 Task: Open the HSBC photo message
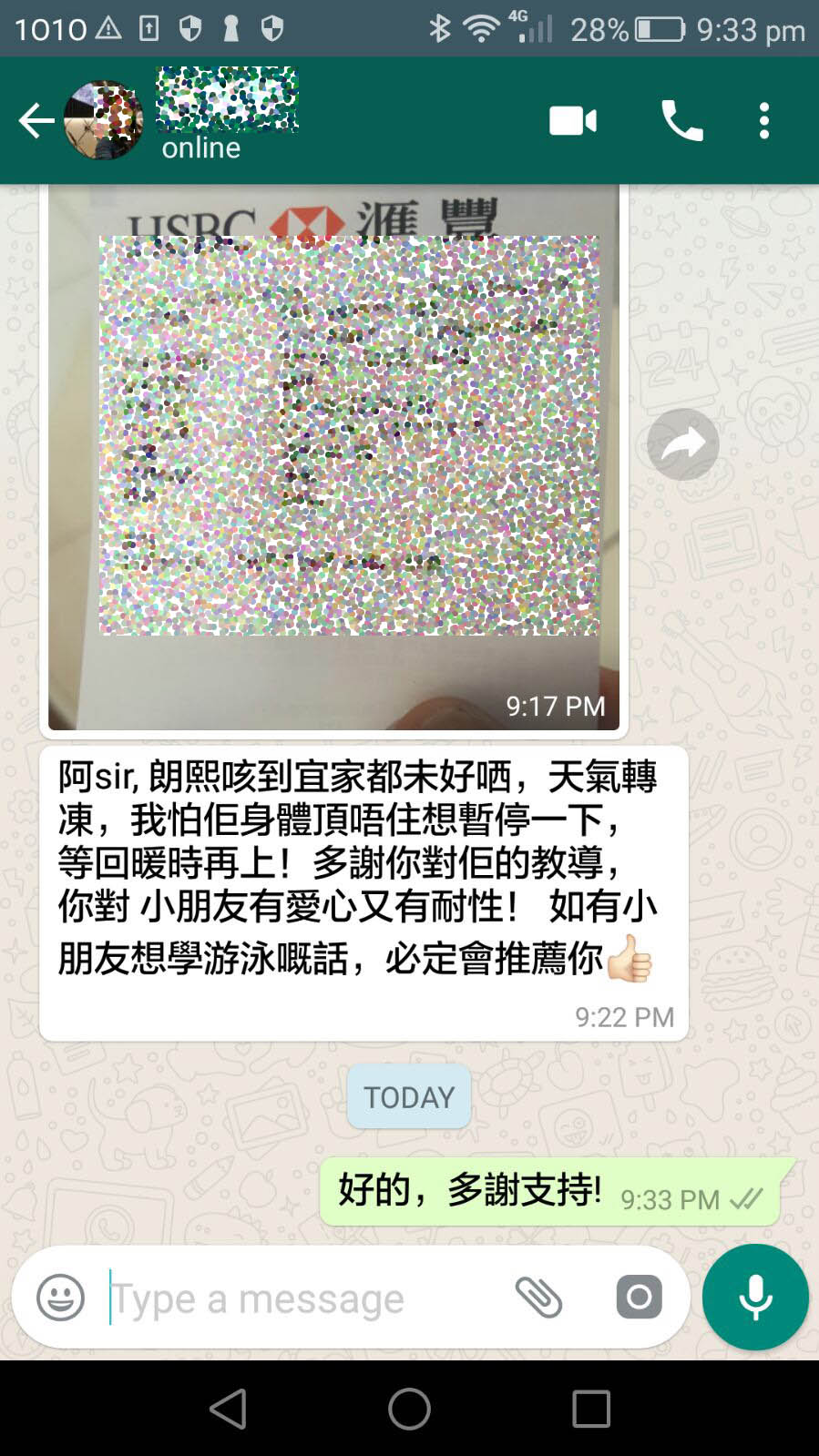pos(333,455)
